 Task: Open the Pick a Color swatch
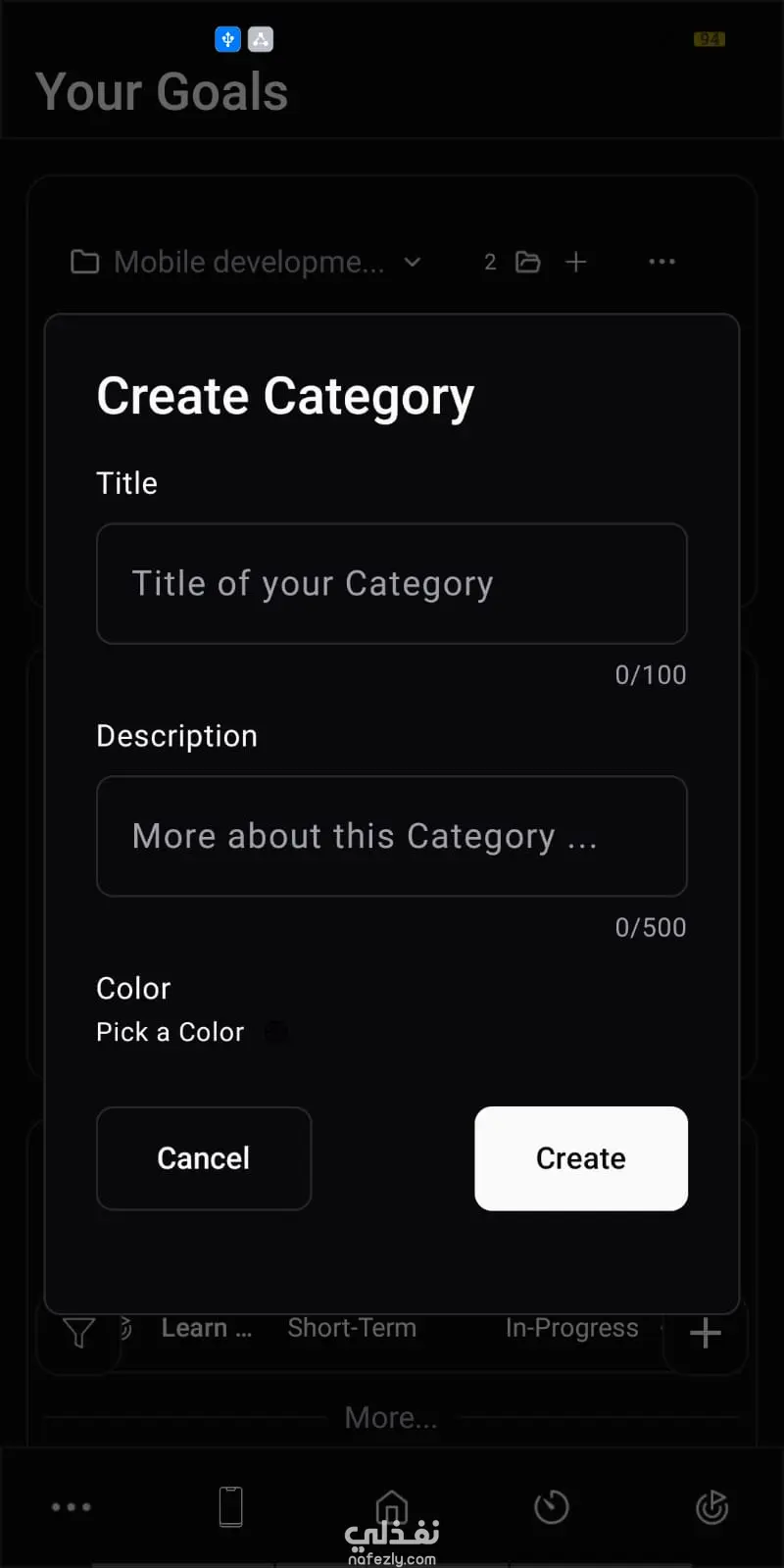coord(277,1032)
